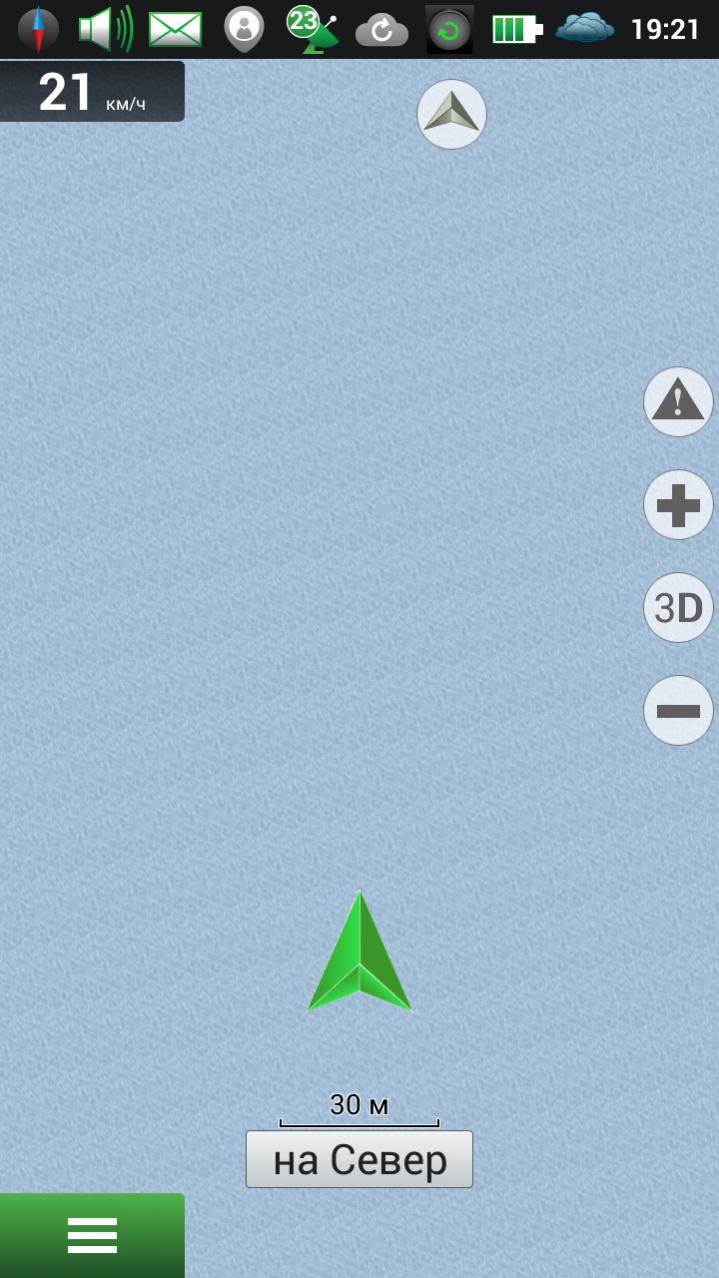Image resolution: width=719 pixels, height=1278 pixels.
Task: Open the friends location pin icon
Action: [244, 29]
